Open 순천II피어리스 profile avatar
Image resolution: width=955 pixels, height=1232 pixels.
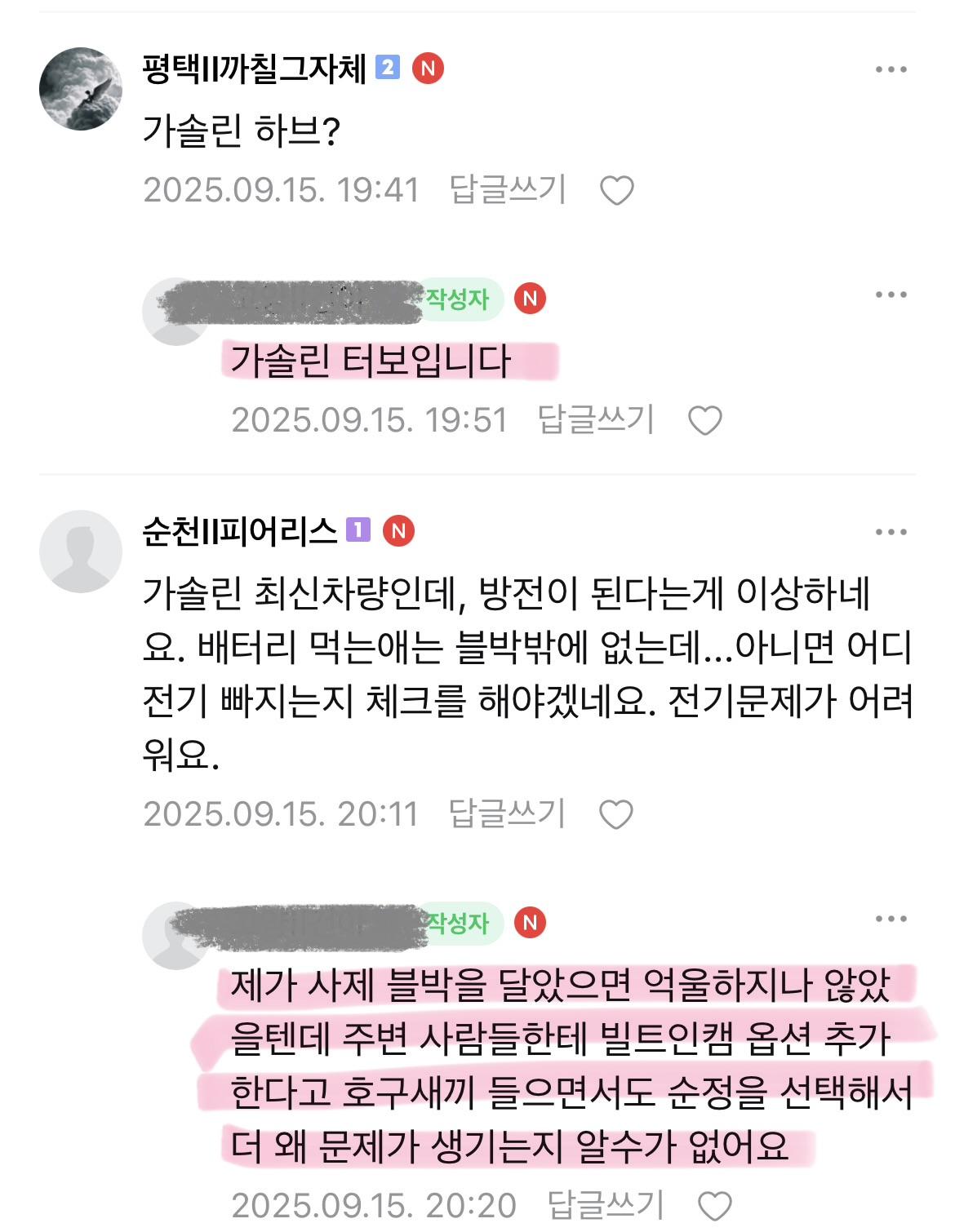click(80, 551)
